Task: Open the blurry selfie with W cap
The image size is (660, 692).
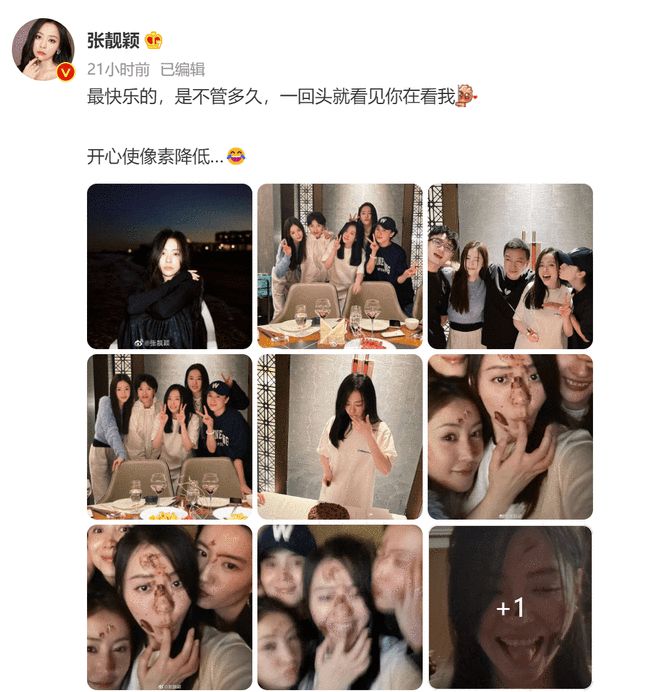Action: (x=340, y=607)
